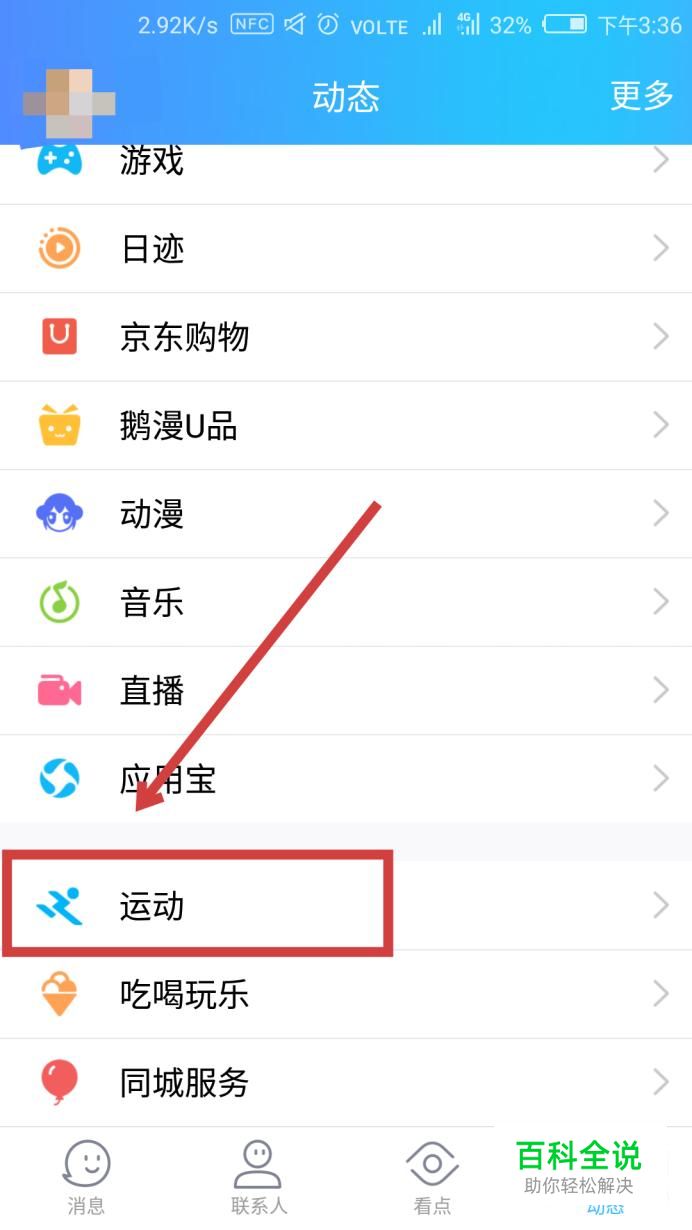This screenshot has height=1230, width=692.
Task: Open the 鹅漫U品 entry
Action: pyautogui.click(x=345, y=426)
